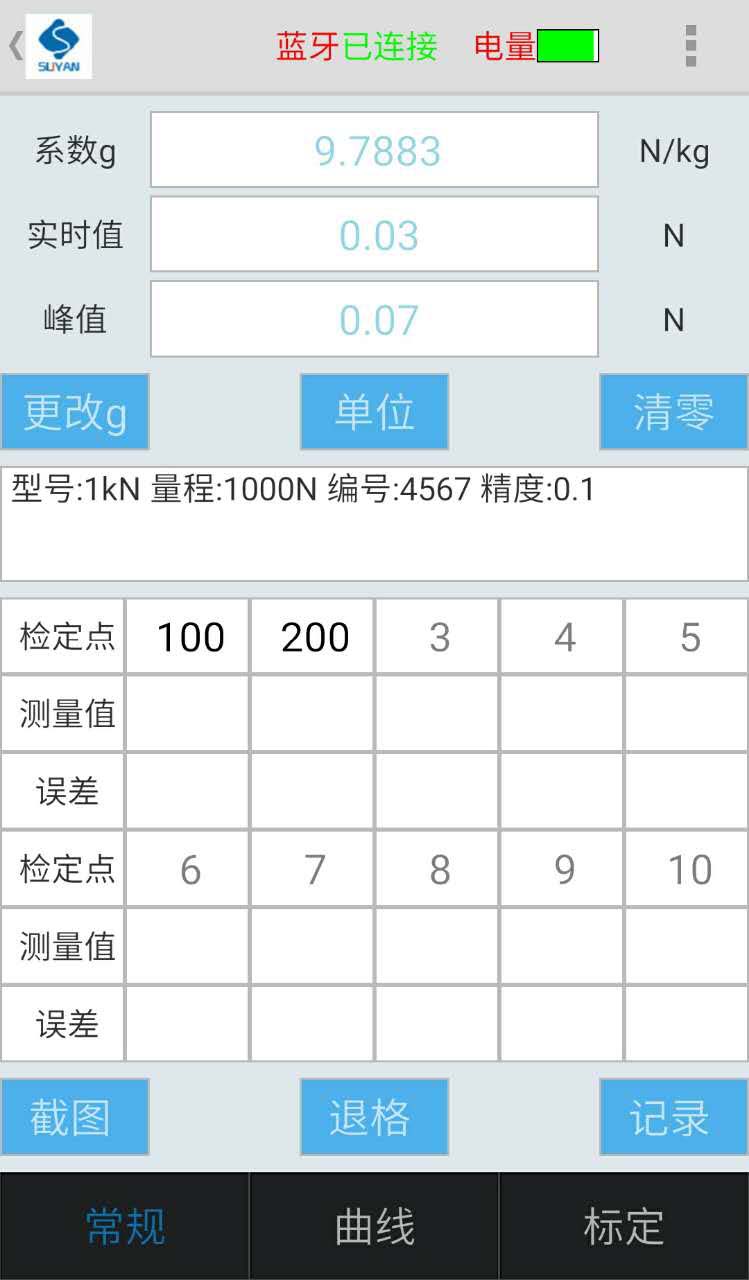Tap the 更改g button
Image resolution: width=749 pixels, height=1280 pixels.
point(75,412)
